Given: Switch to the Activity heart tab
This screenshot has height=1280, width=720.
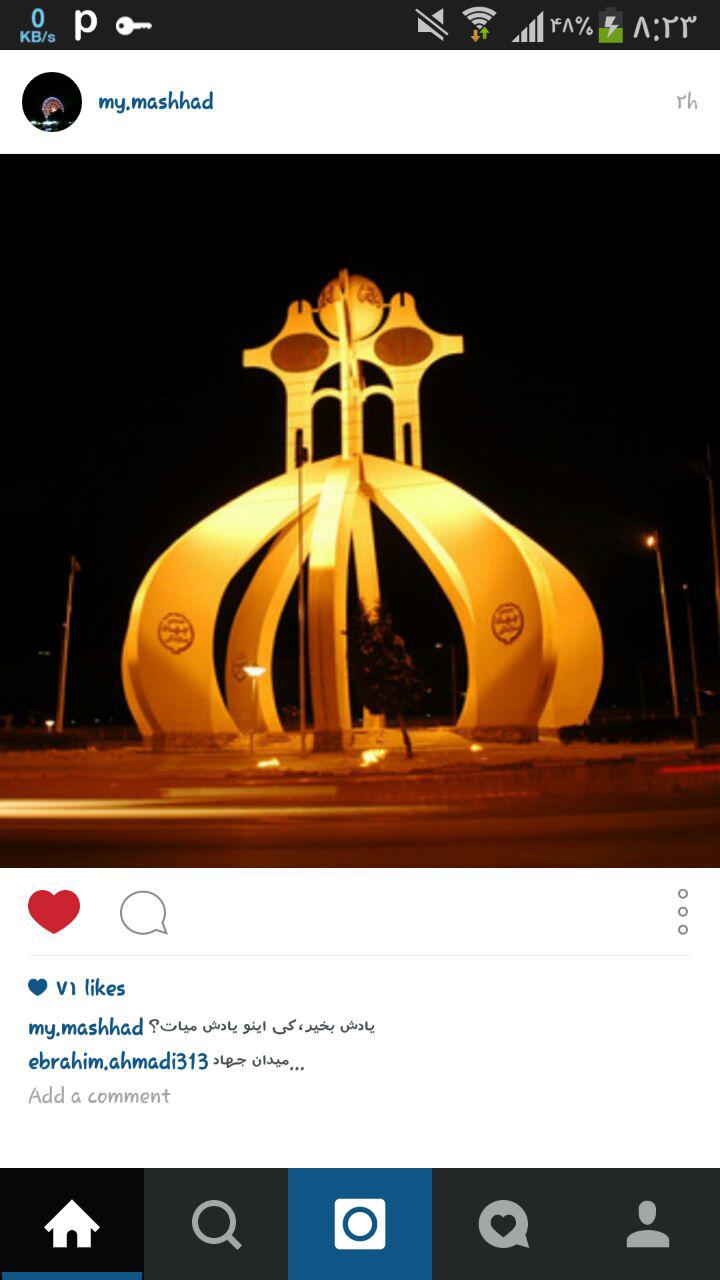Looking at the screenshot, I should tap(504, 1224).
